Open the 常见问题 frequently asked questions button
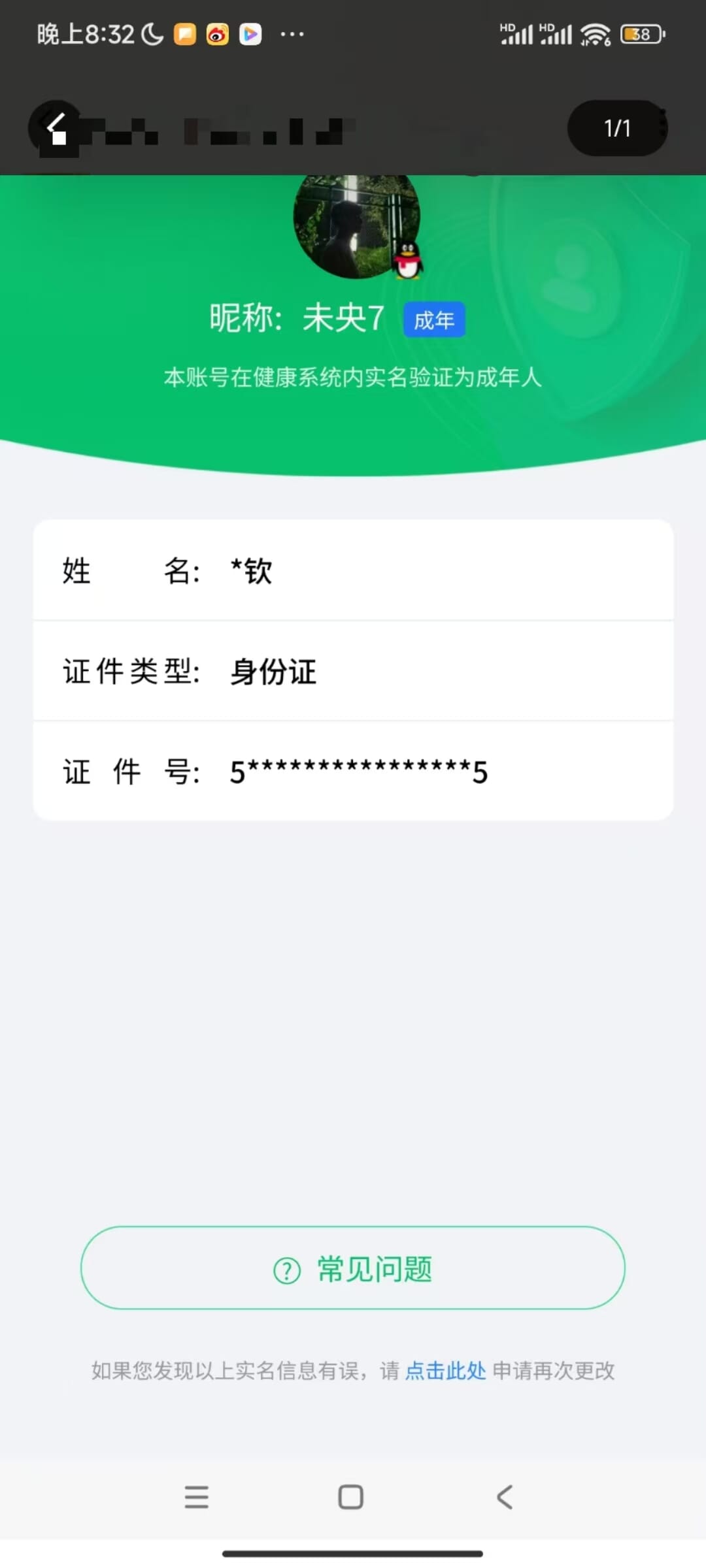The height and width of the screenshot is (1568, 706). click(353, 1268)
